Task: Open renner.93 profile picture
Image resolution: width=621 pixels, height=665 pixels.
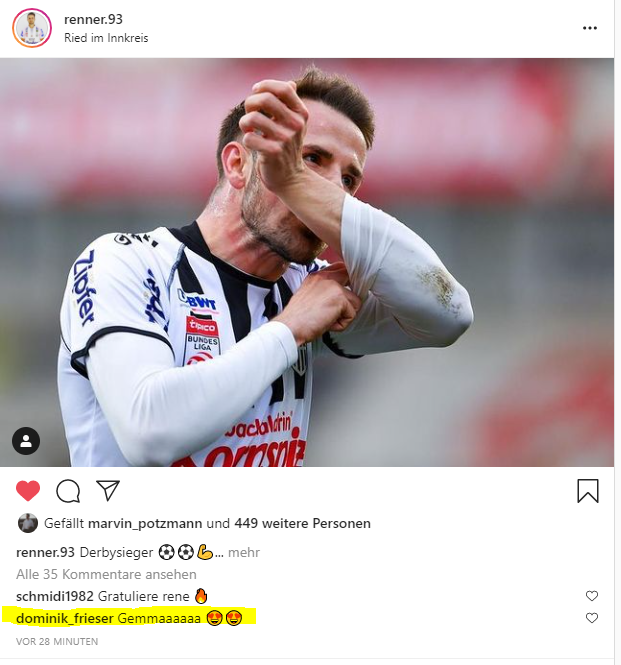Action: coord(32,28)
